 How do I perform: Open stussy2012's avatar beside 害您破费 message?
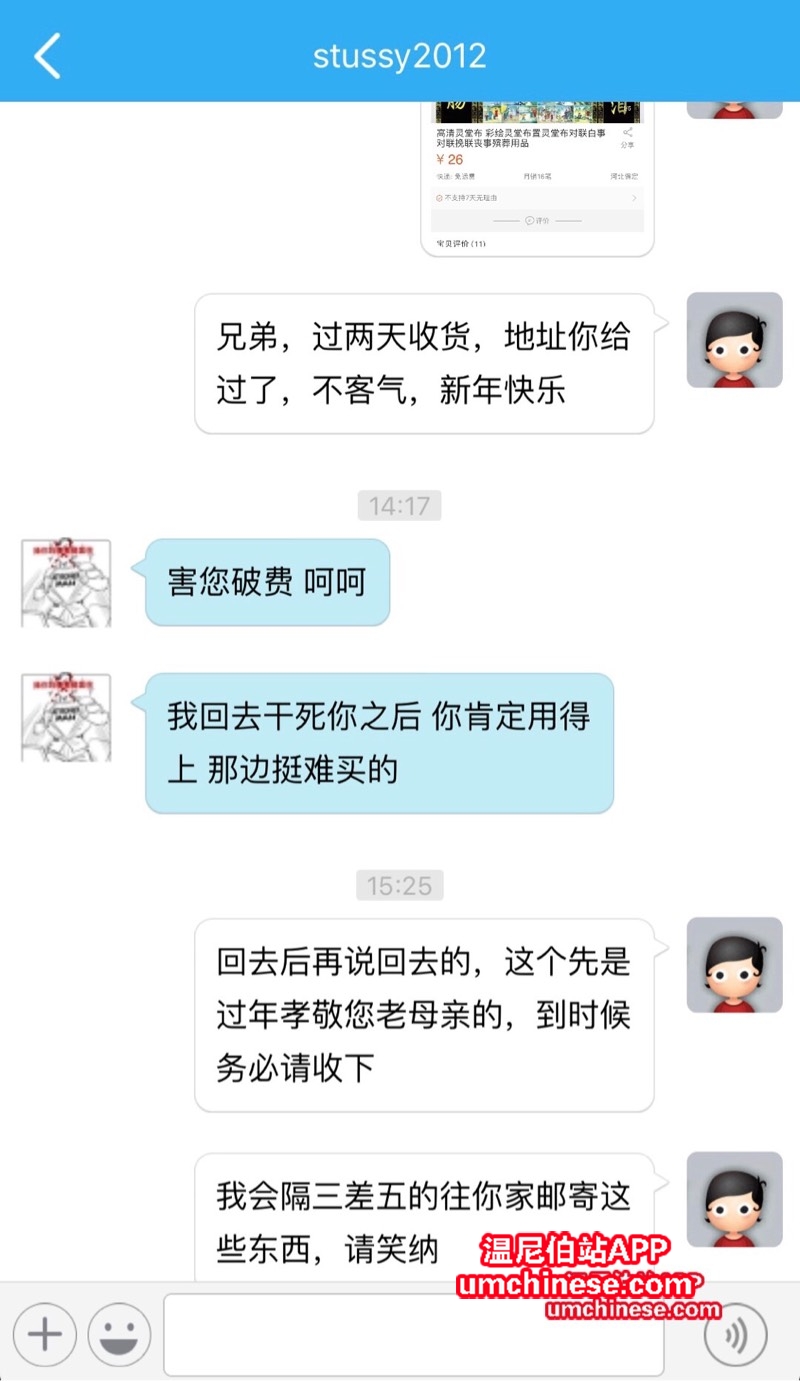coord(66,583)
